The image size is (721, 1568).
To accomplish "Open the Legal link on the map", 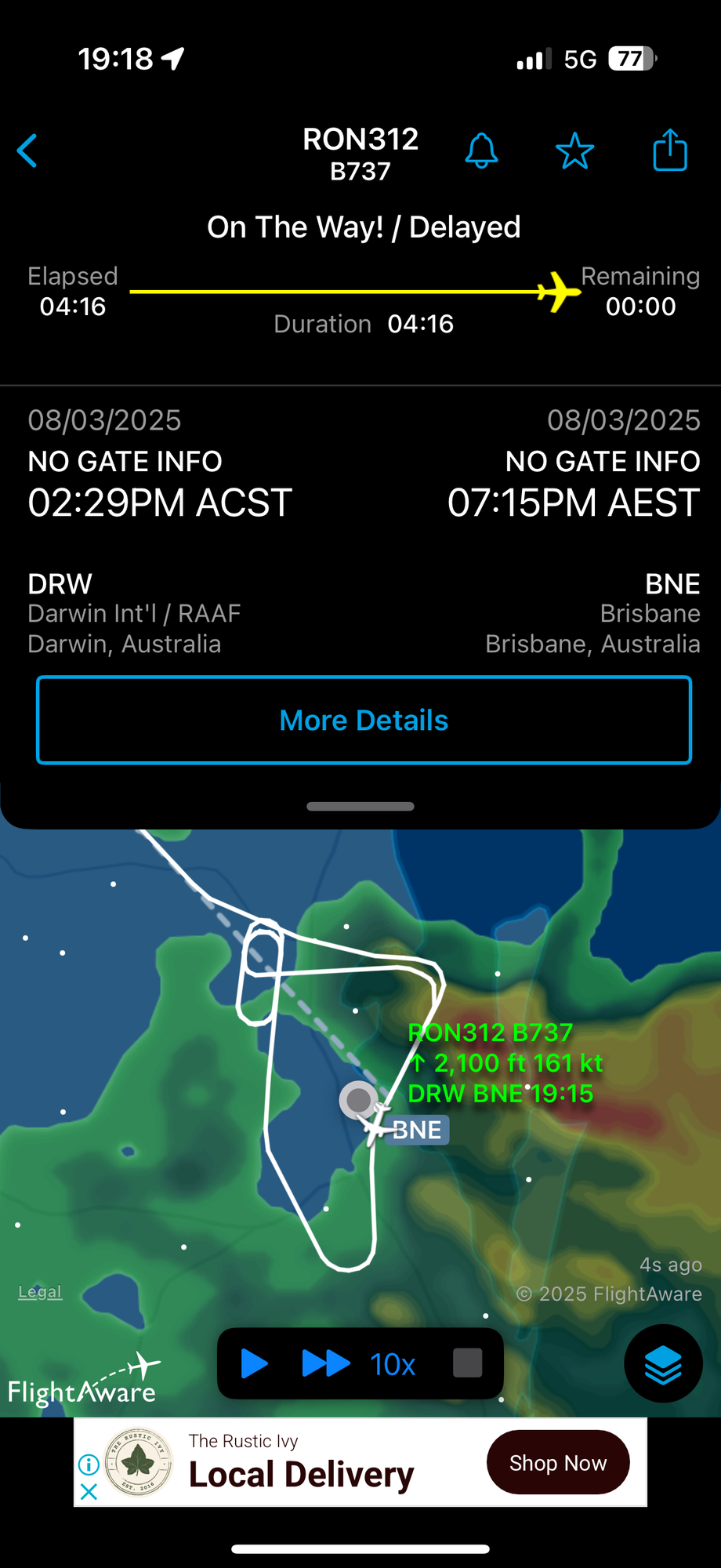I will [39, 1291].
